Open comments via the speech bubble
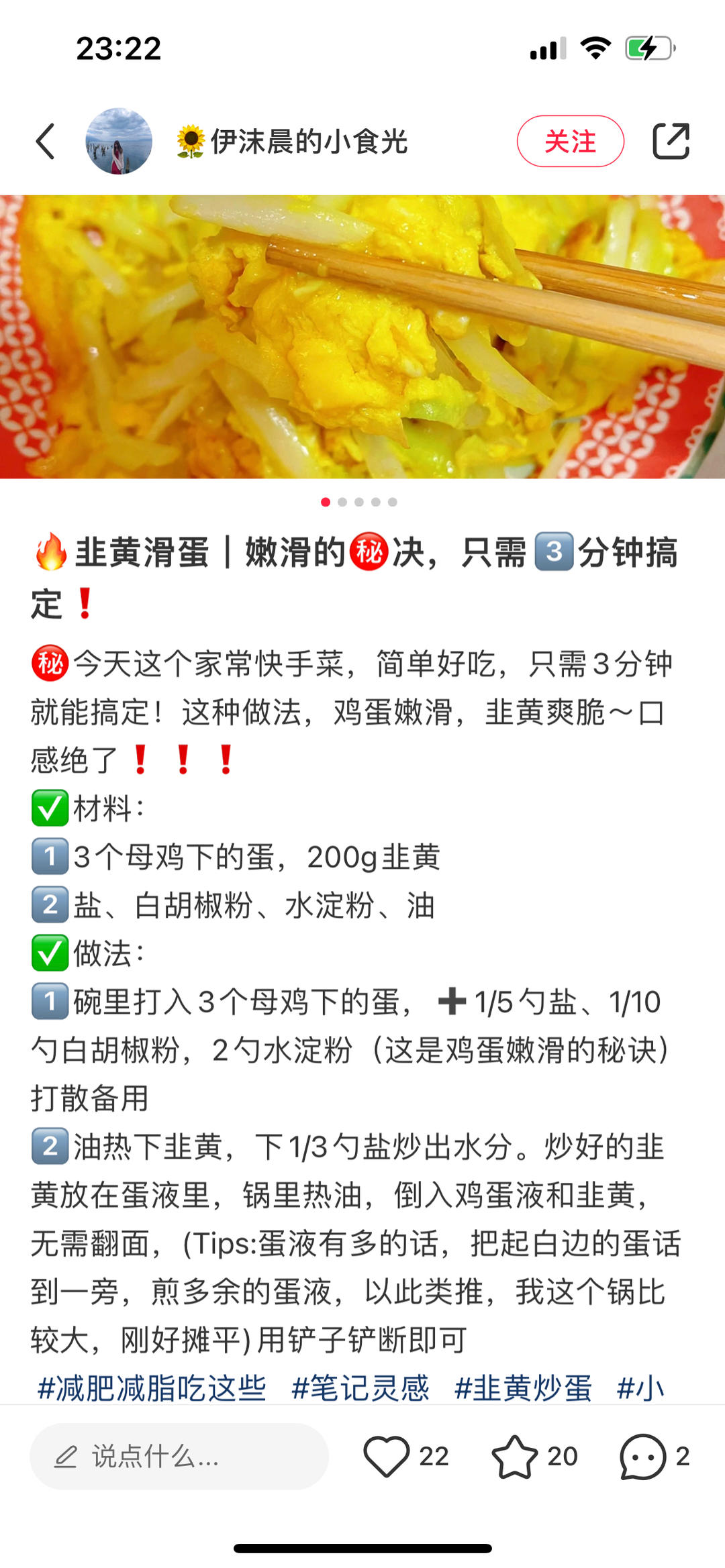Image resolution: width=725 pixels, height=1568 pixels. coord(642,1457)
